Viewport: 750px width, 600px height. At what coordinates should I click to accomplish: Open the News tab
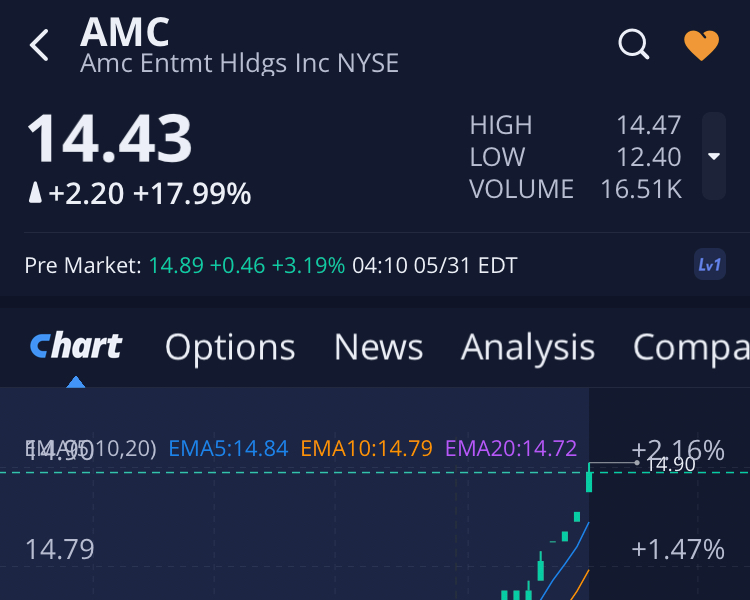click(x=378, y=347)
